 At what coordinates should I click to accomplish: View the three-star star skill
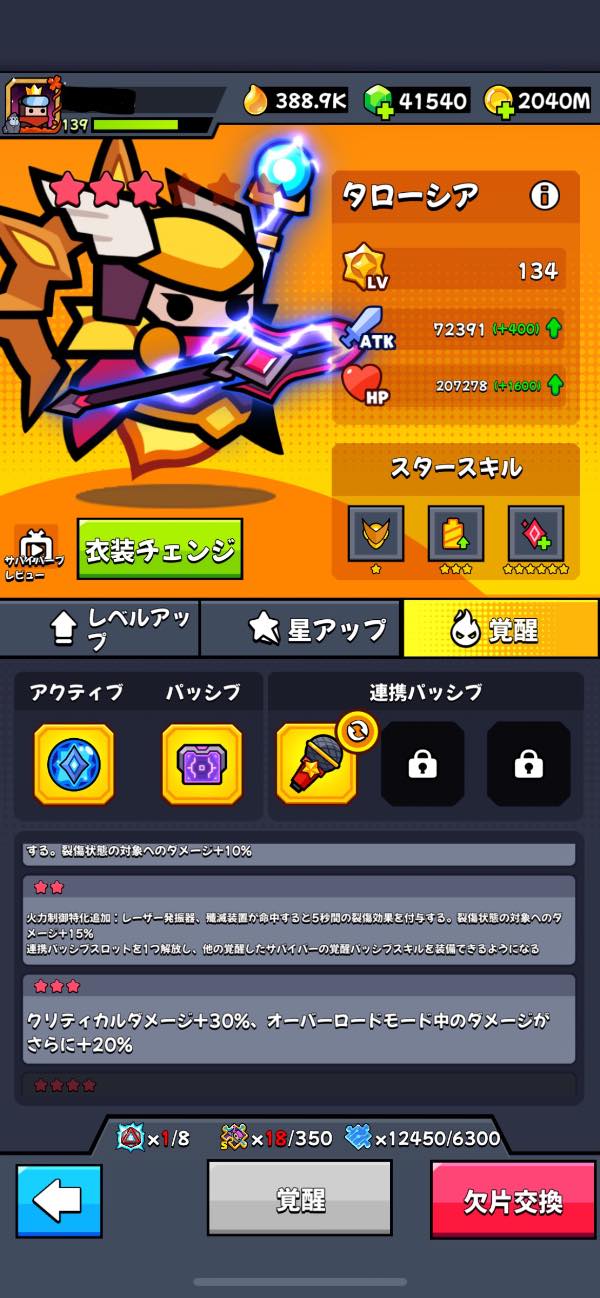[x=456, y=534]
